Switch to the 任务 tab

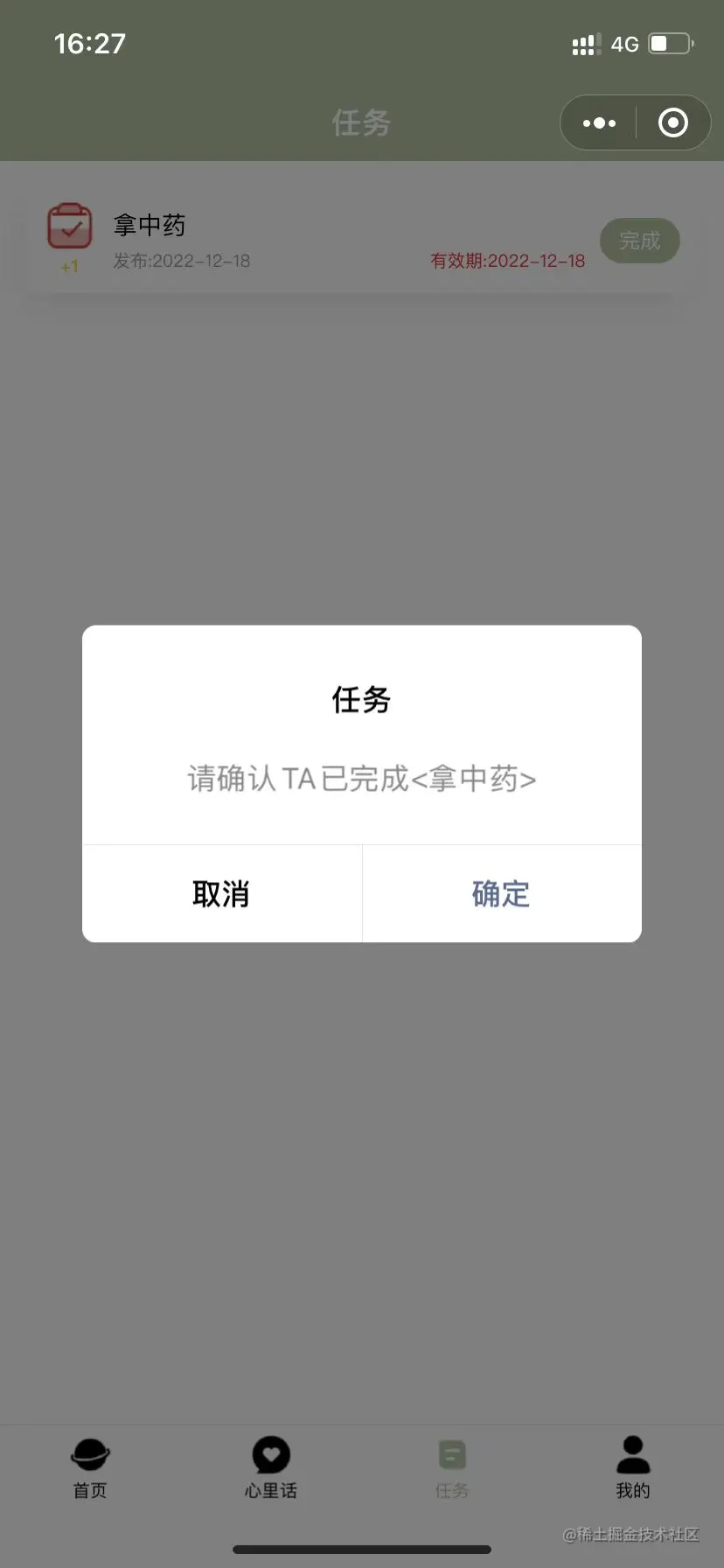pos(452,1468)
